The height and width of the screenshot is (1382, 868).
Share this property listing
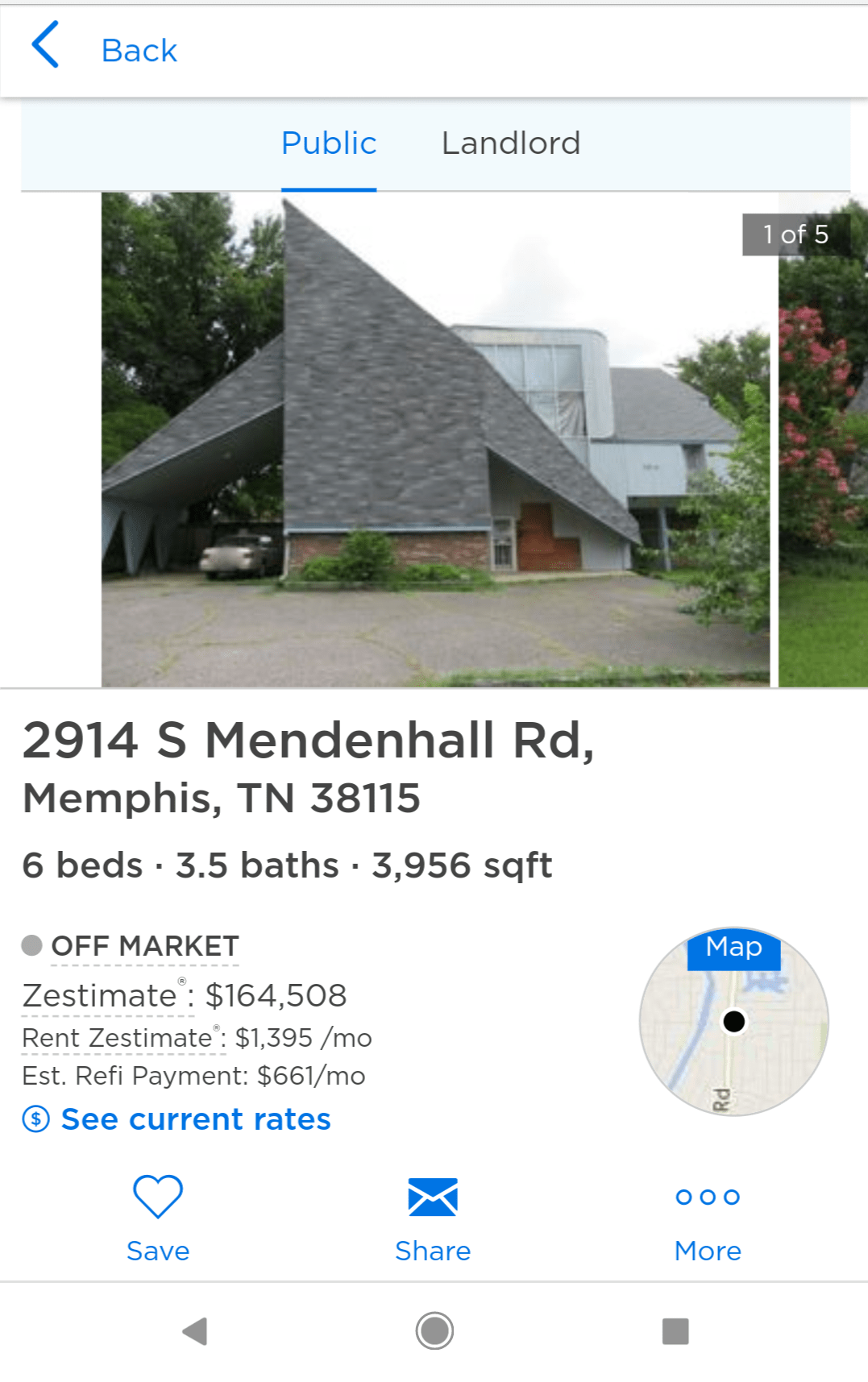pos(433,1217)
